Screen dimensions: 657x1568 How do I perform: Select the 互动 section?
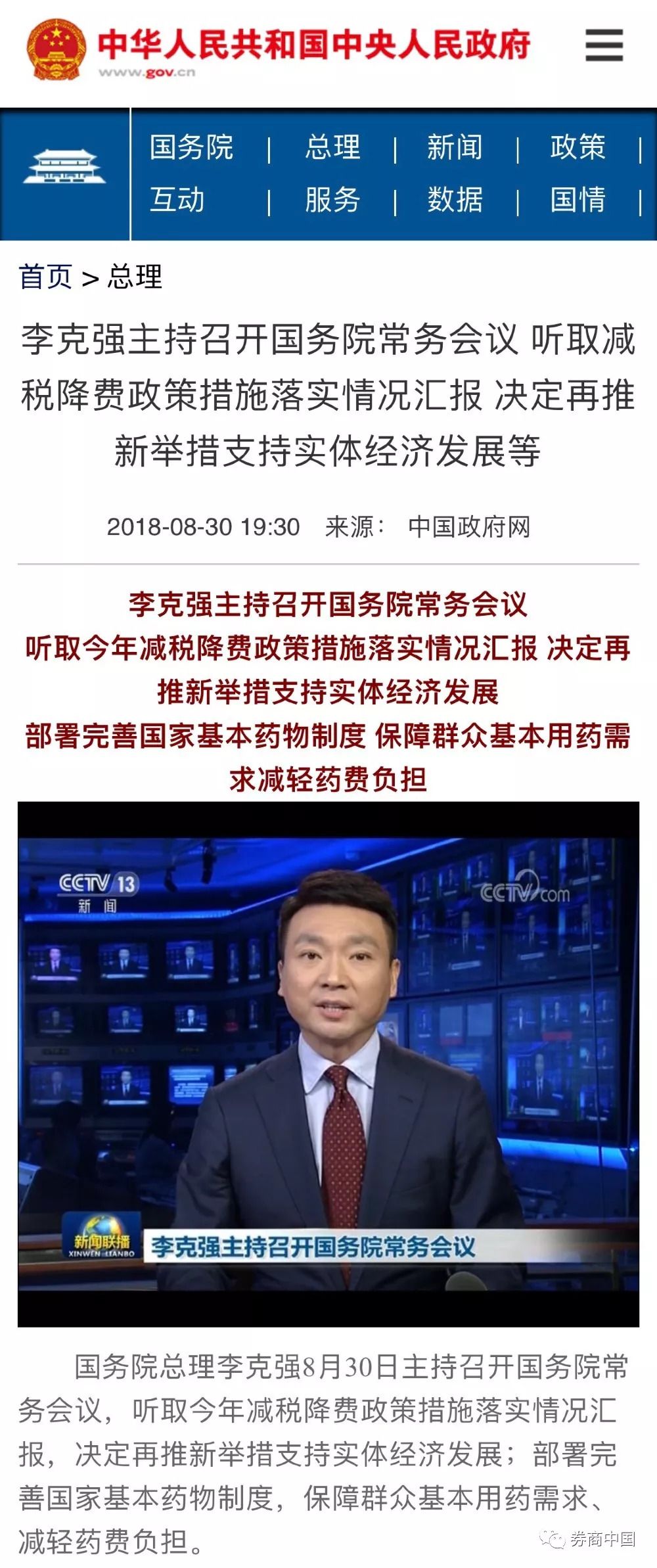[x=177, y=200]
